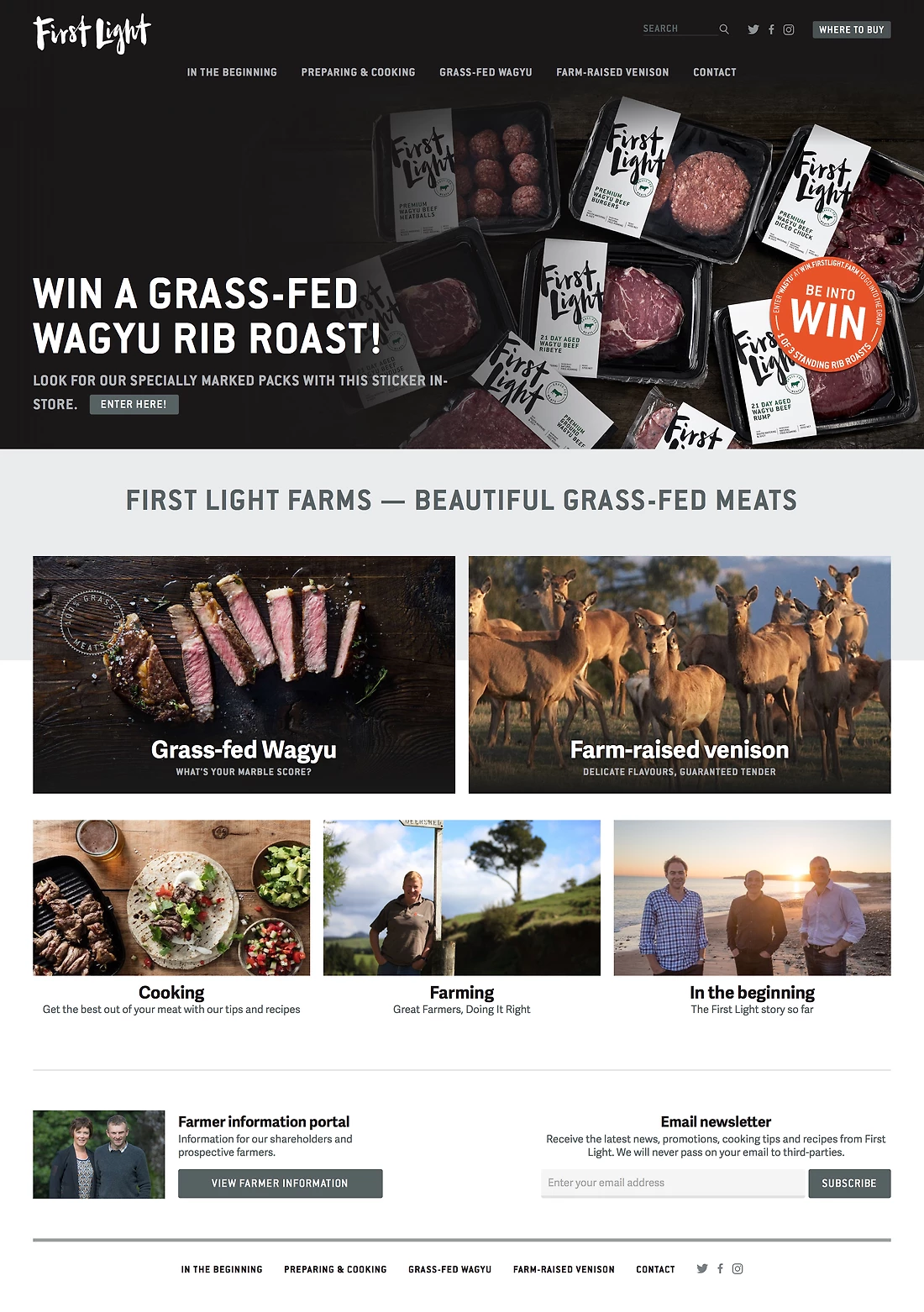Open the header Instagram icon
This screenshot has height=1312, width=924.
click(x=789, y=29)
